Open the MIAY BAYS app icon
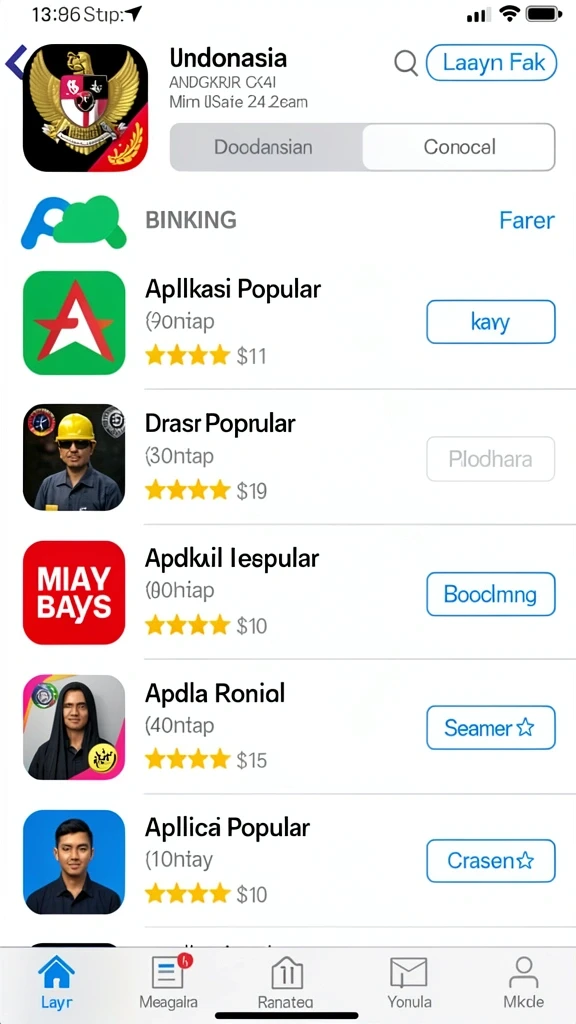 [74, 592]
